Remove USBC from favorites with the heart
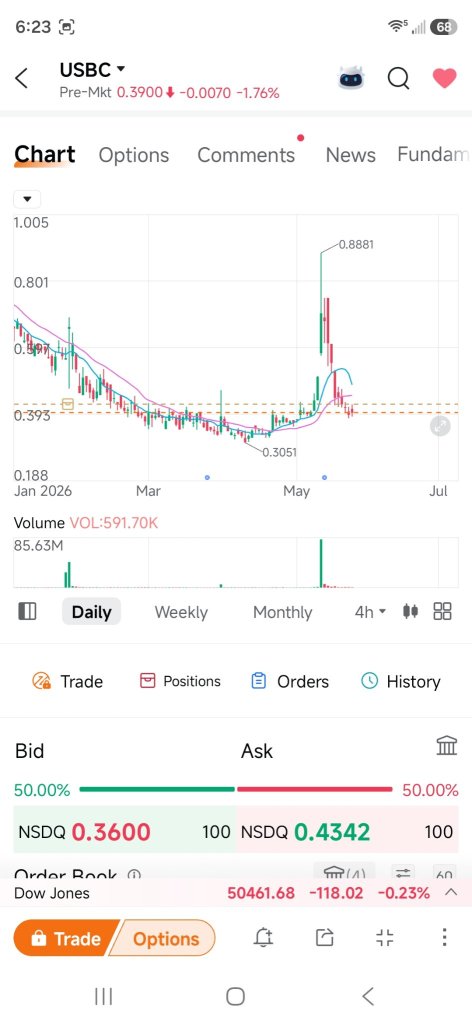Viewport: 472px width, 1024px height. pyautogui.click(x=445, y=78)
